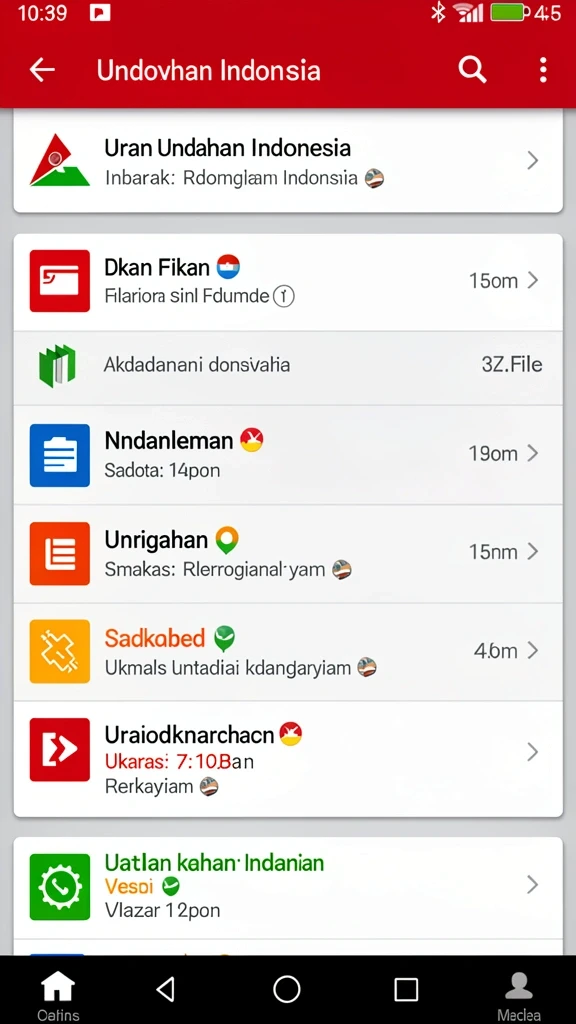Open Uatlan kahan Indanian row
This screenshot has width=576, height=1024.
tap(288, 887)
